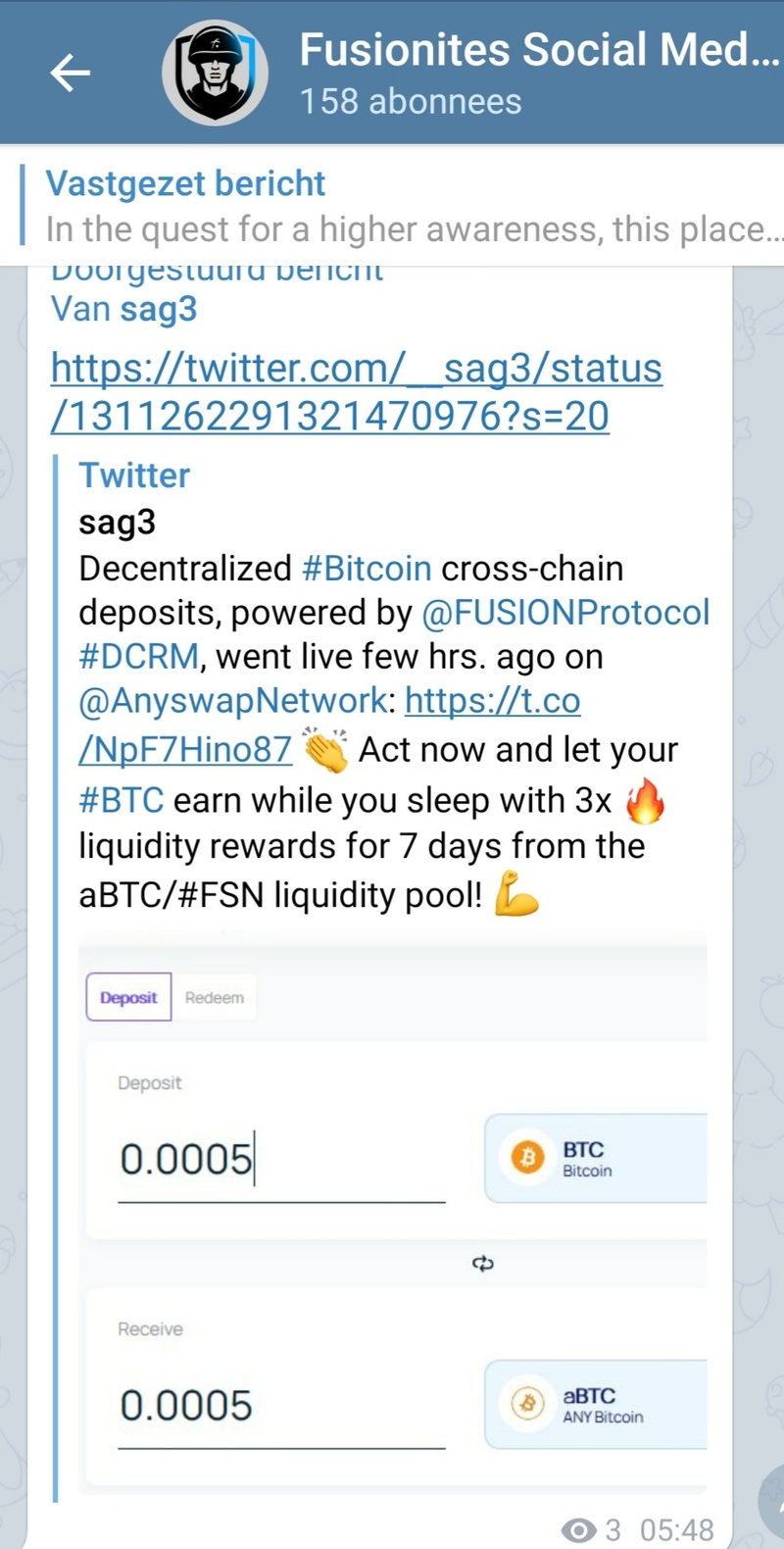Screen dimensions: 784x1549
Task: Tap the #Bitcoin hashtag
Action: [x=367, y=569]
